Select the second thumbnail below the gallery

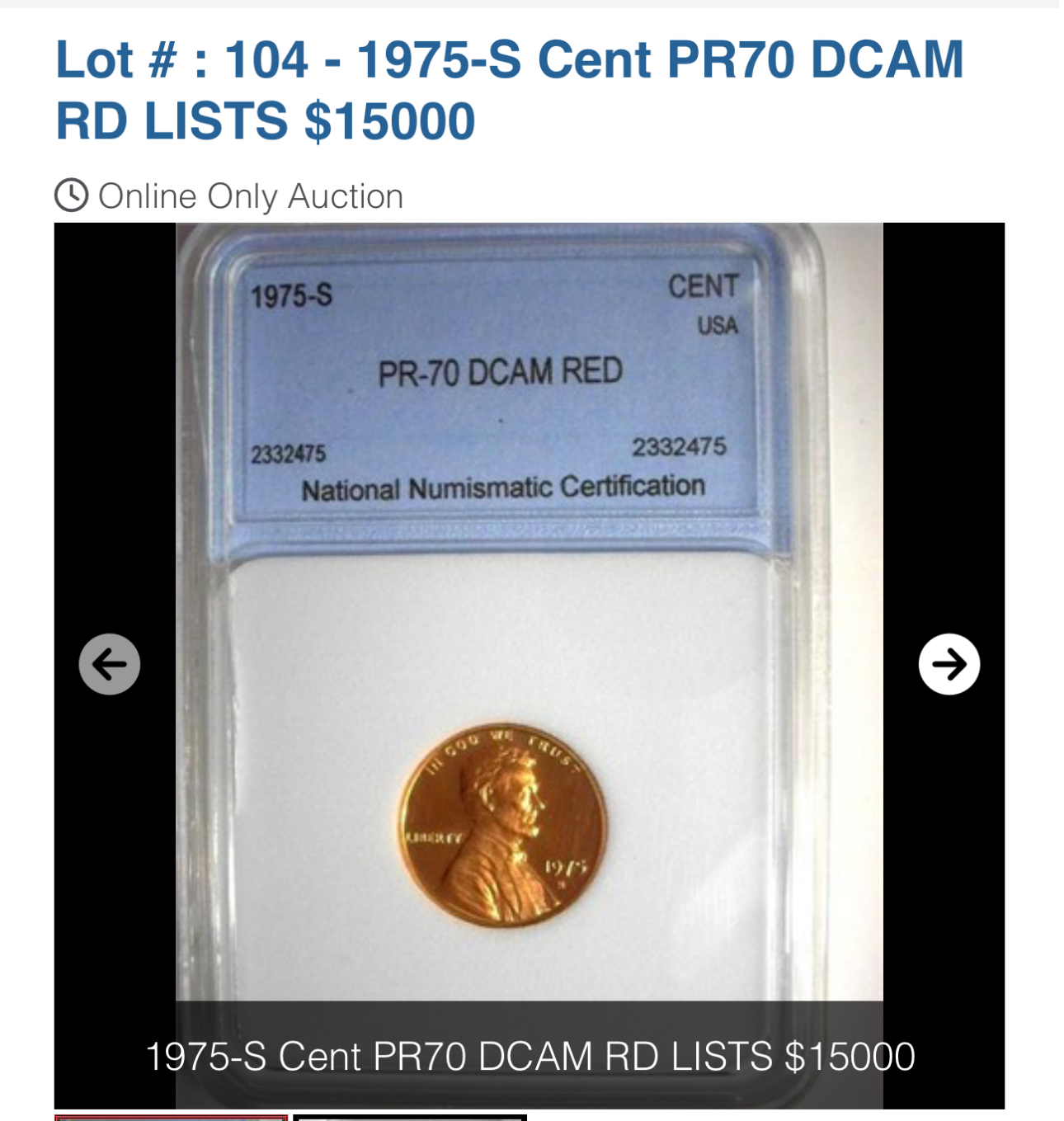(x=410, y=1117)
